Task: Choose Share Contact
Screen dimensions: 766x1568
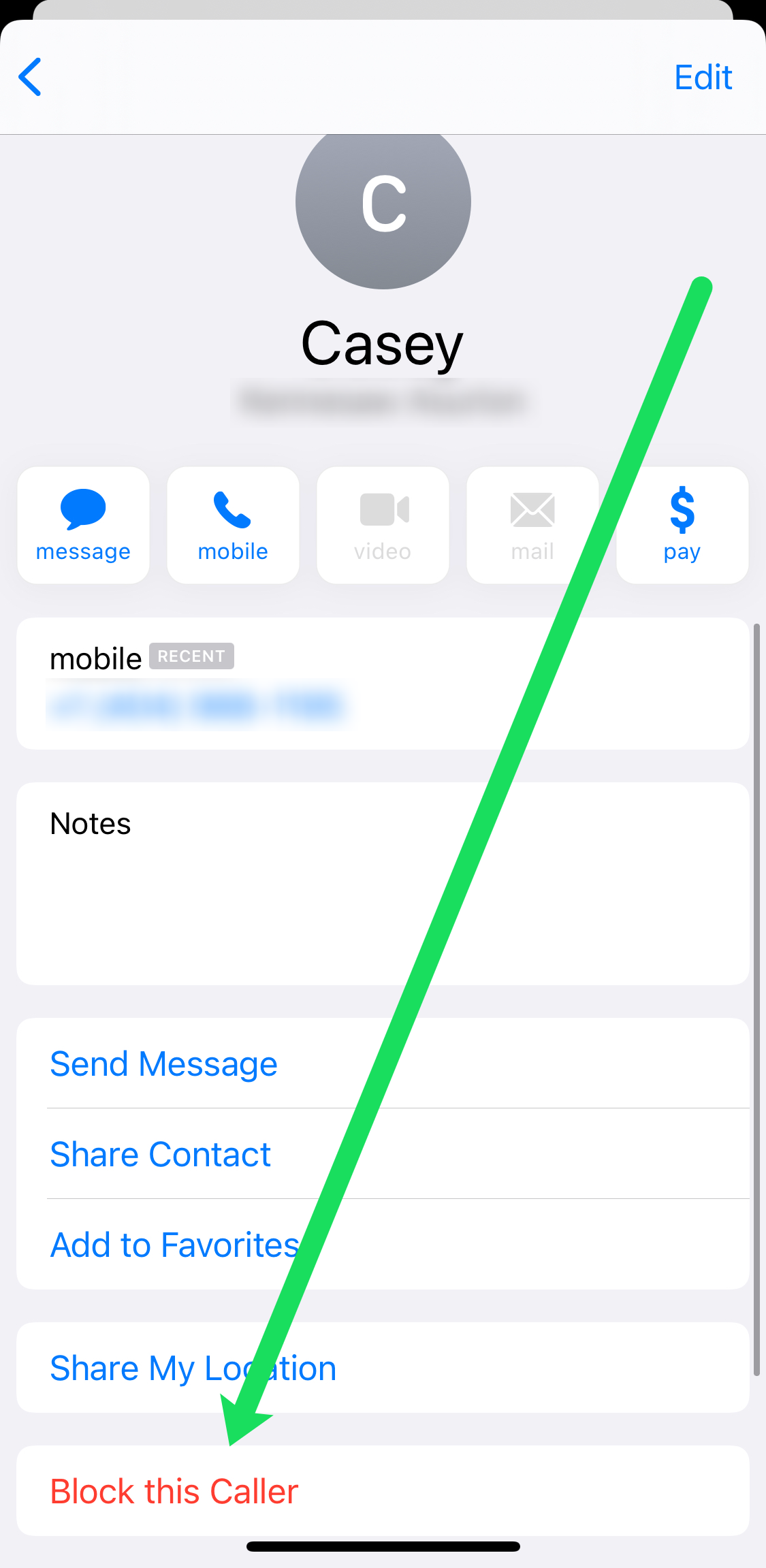Action: pos(383,1154)
